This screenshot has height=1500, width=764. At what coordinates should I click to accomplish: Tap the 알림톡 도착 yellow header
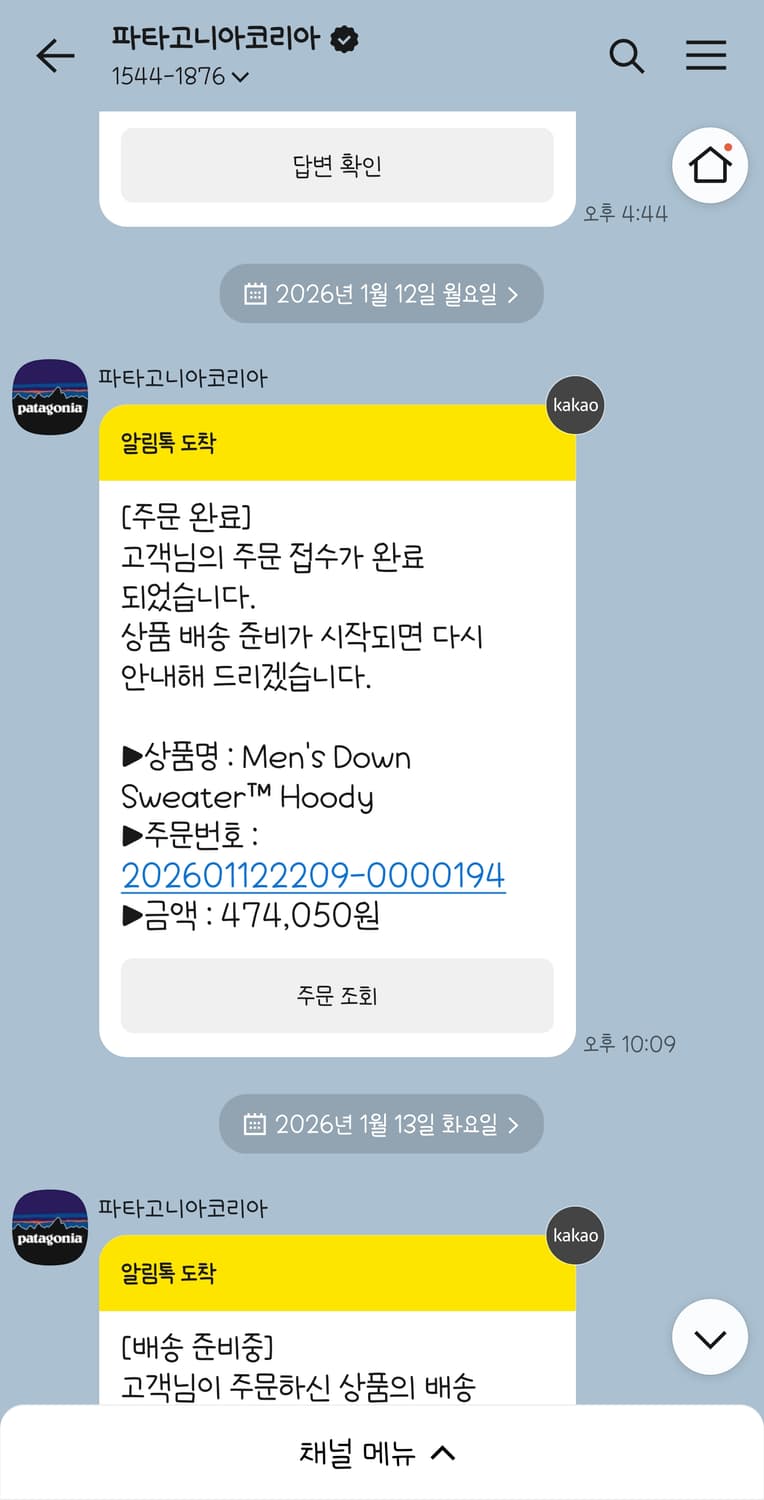tap(337, 442)
